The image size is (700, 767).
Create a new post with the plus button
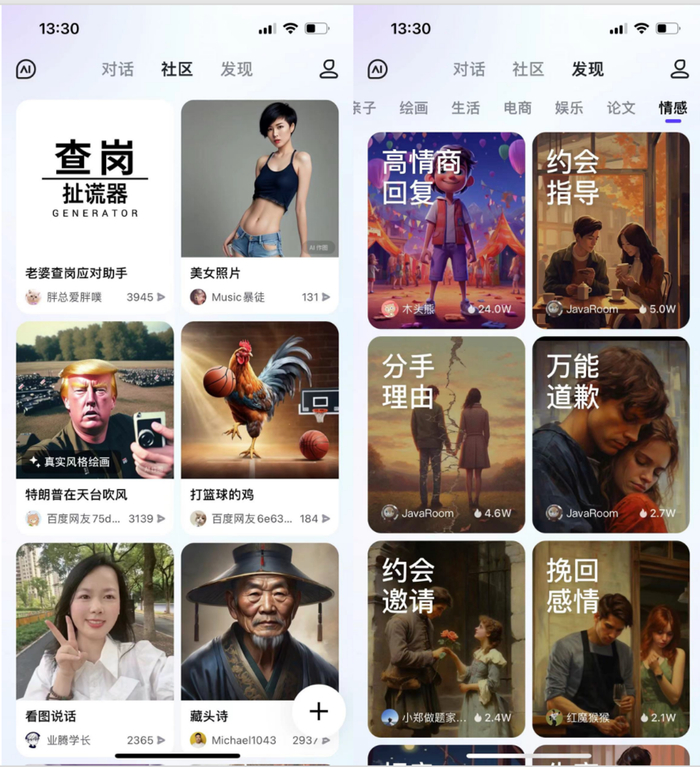(x=318, y=711)
